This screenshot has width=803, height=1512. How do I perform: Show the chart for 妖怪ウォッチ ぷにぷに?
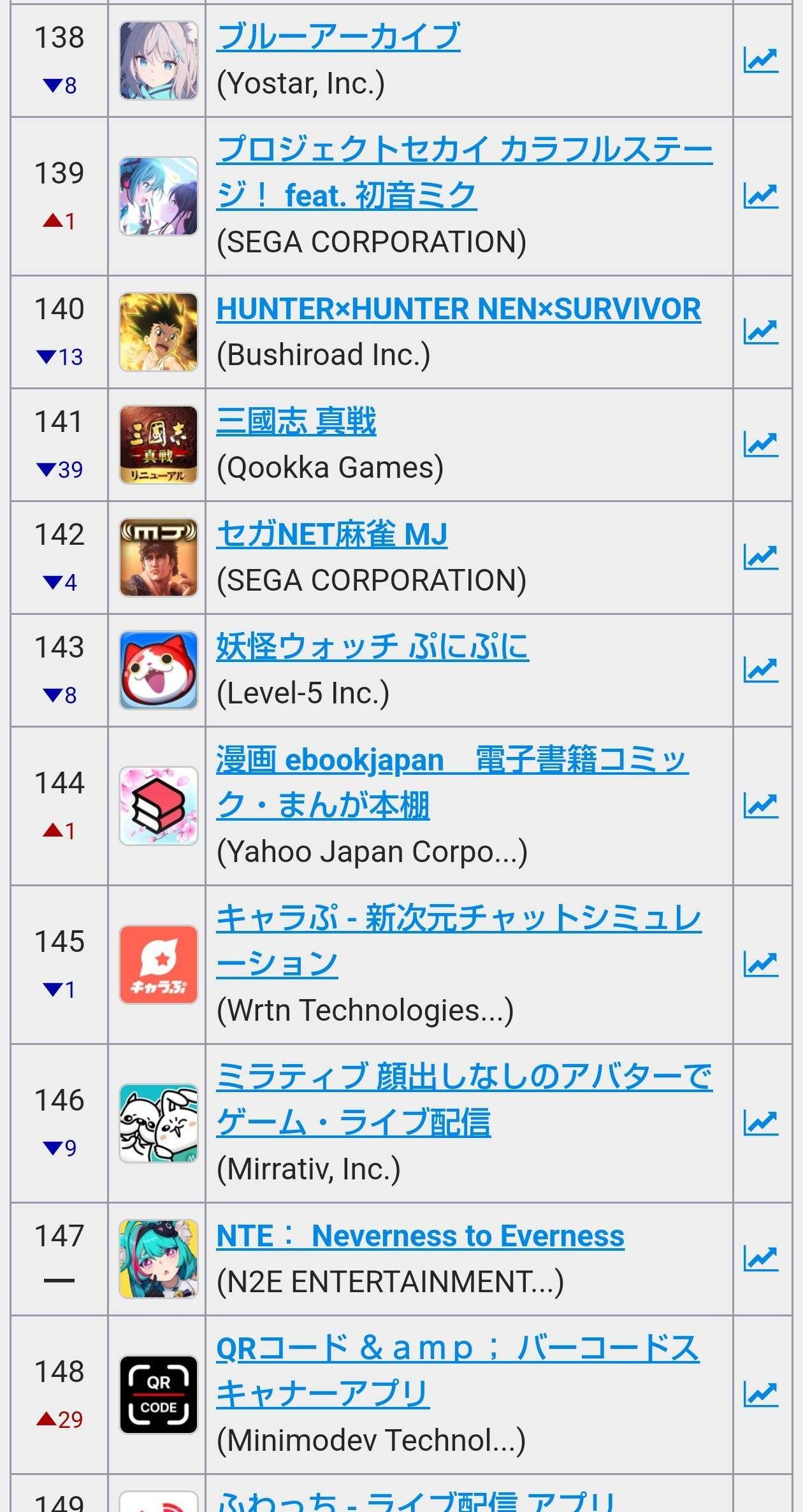click(x=760, y=670)
